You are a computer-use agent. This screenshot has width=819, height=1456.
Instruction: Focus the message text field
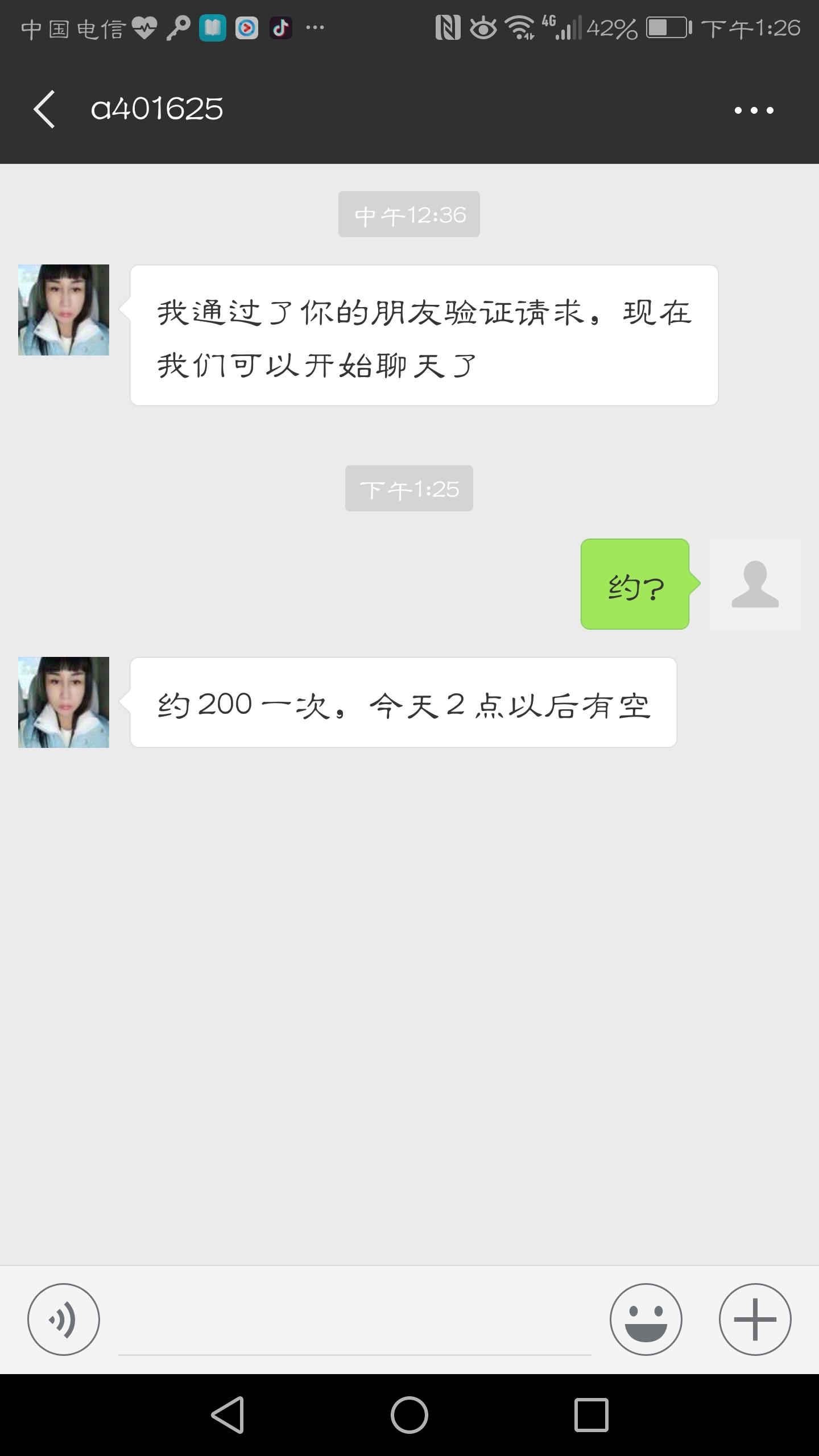point(355,1325)
